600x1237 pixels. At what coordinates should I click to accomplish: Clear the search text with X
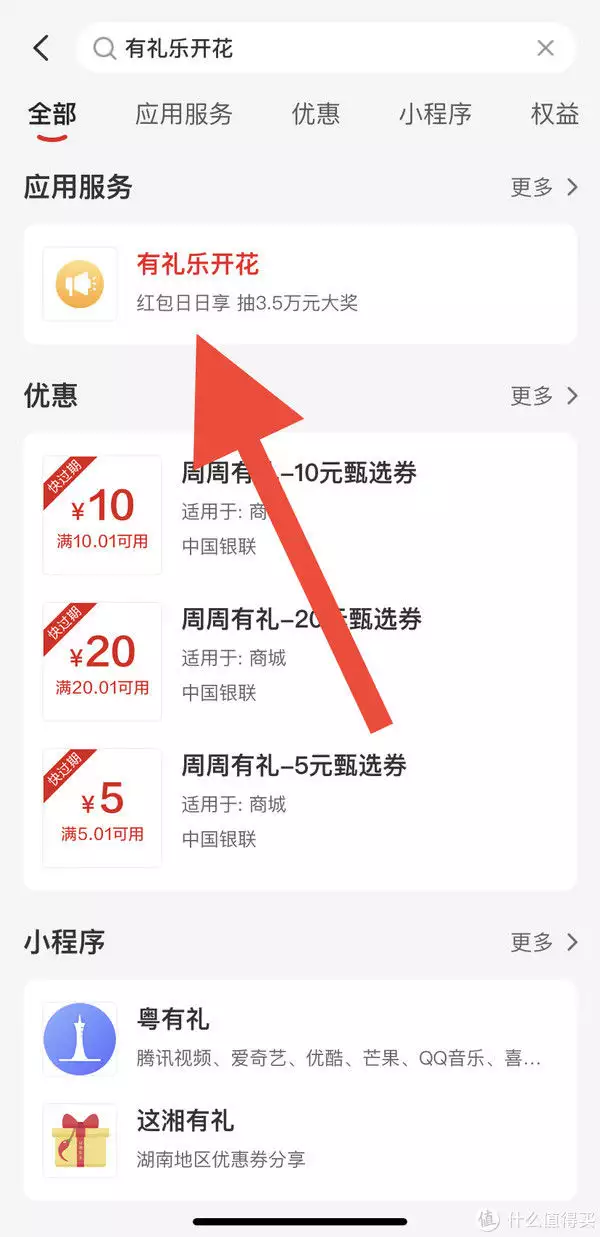coord(545,48)
